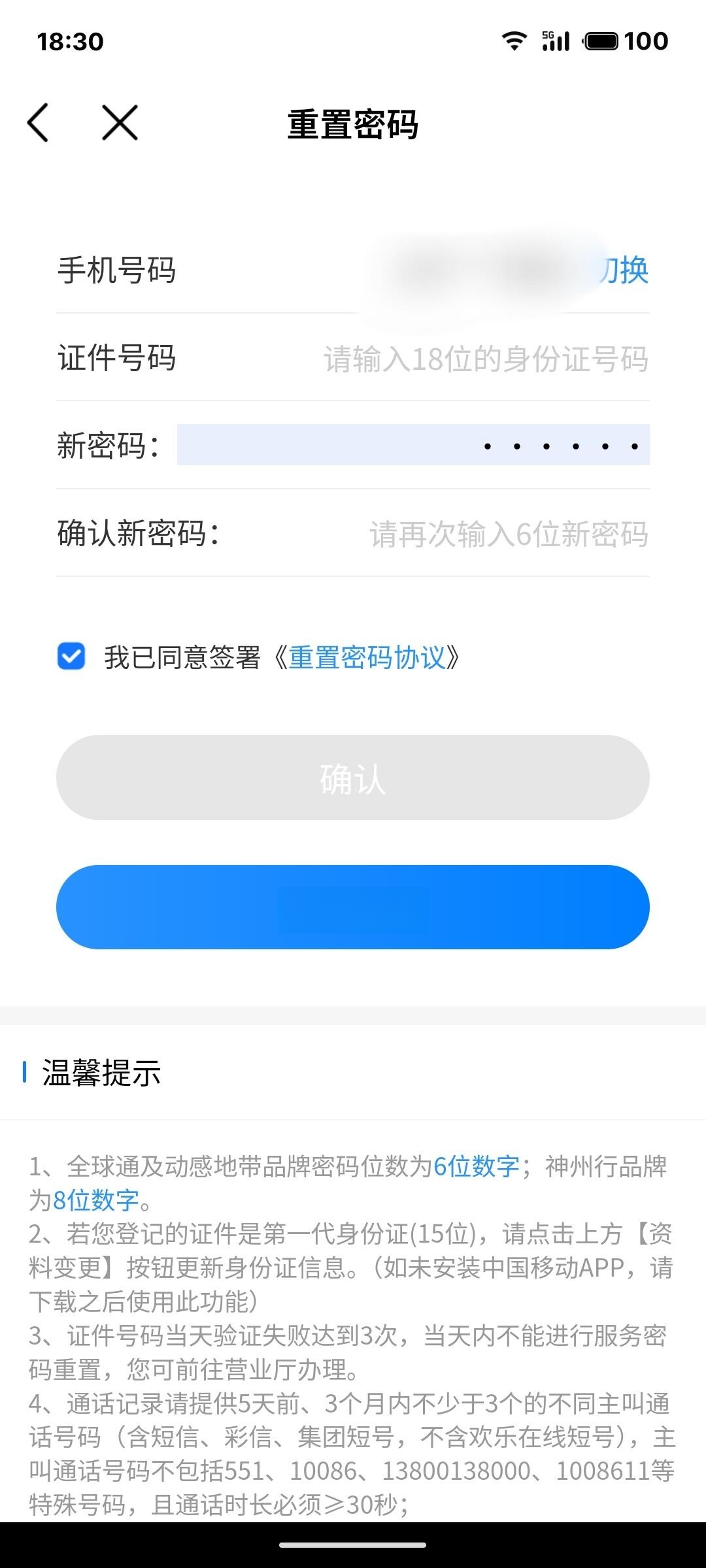Tap the X to exit password reset

pyautogui.click(x=119, y=123)
